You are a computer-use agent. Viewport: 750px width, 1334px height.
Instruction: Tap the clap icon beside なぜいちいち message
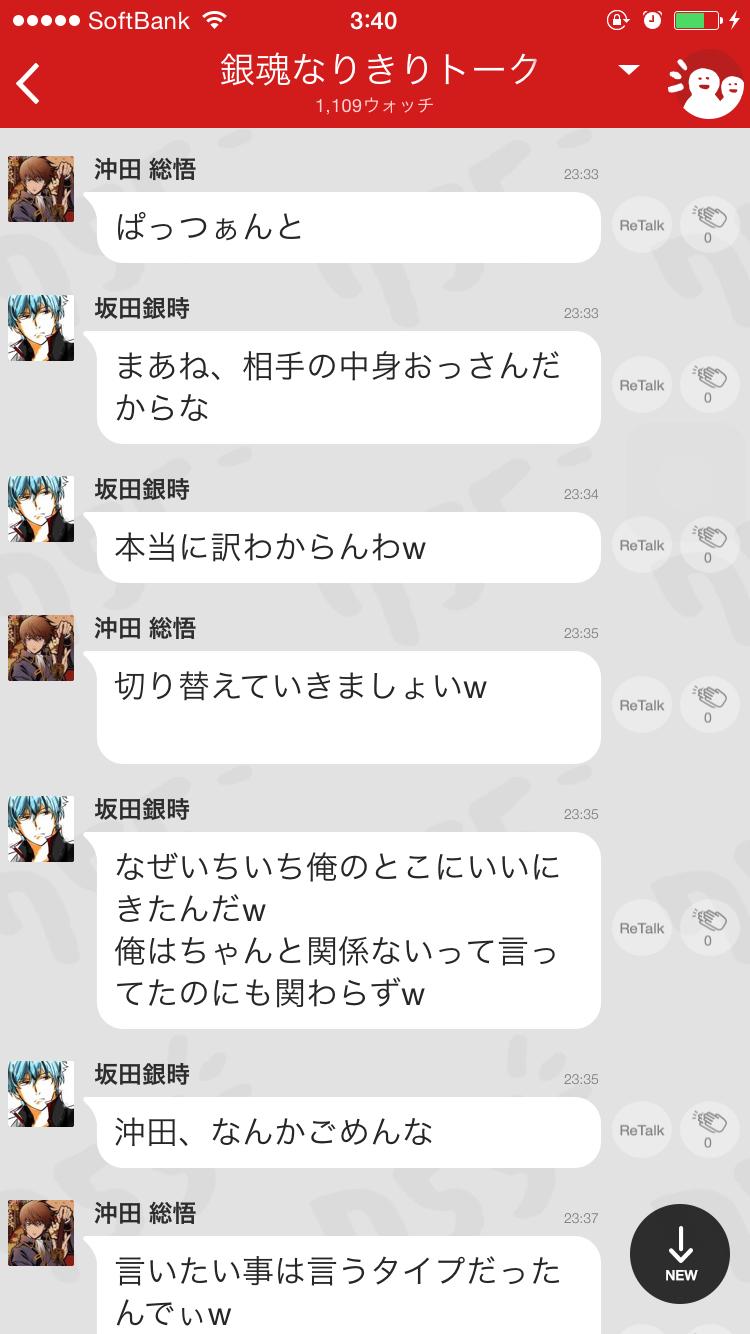coord(709,927)
